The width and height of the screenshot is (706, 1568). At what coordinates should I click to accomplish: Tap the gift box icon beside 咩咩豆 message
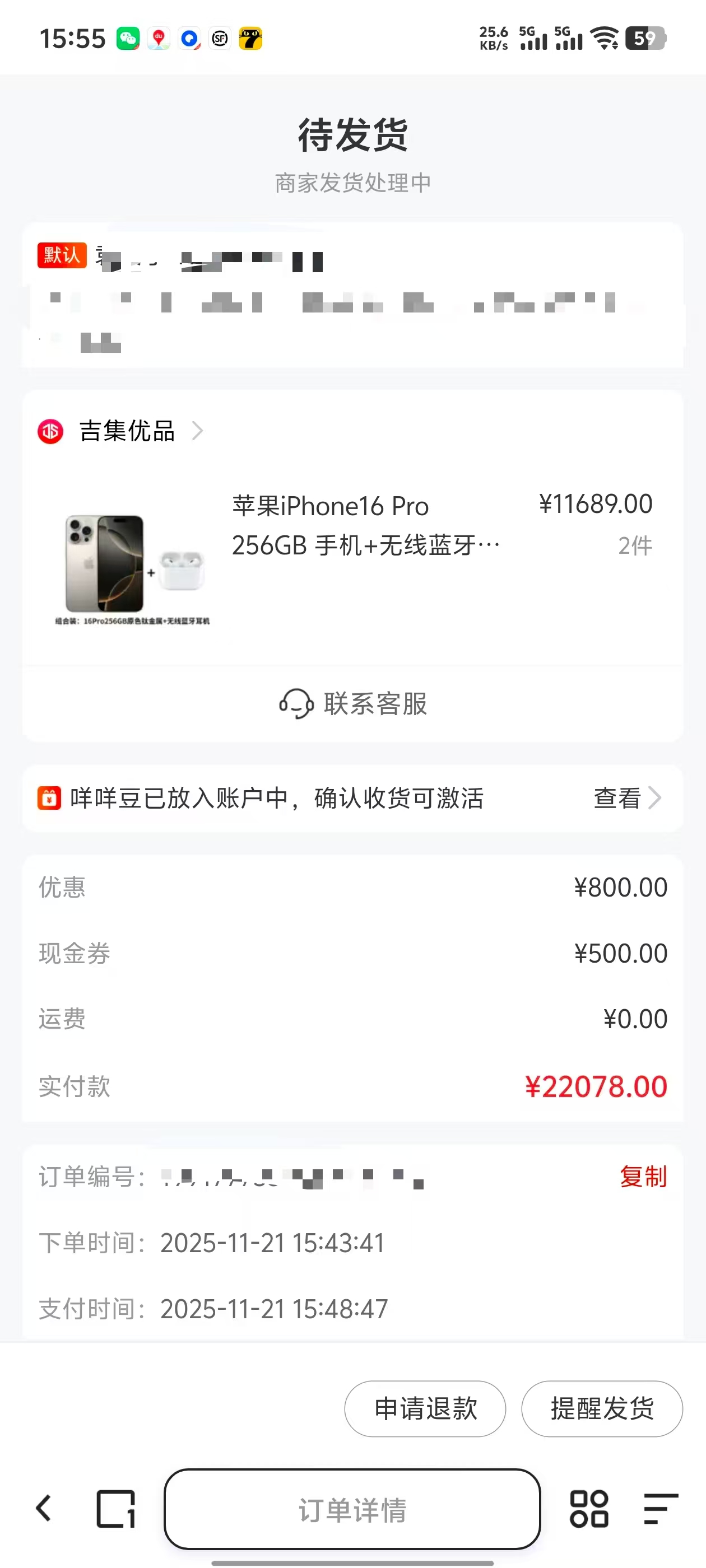(50, 798)
